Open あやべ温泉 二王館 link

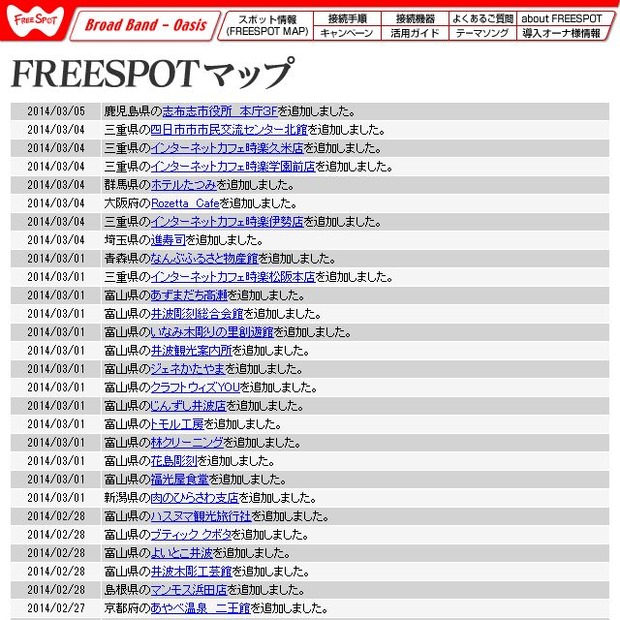[199, 608]
